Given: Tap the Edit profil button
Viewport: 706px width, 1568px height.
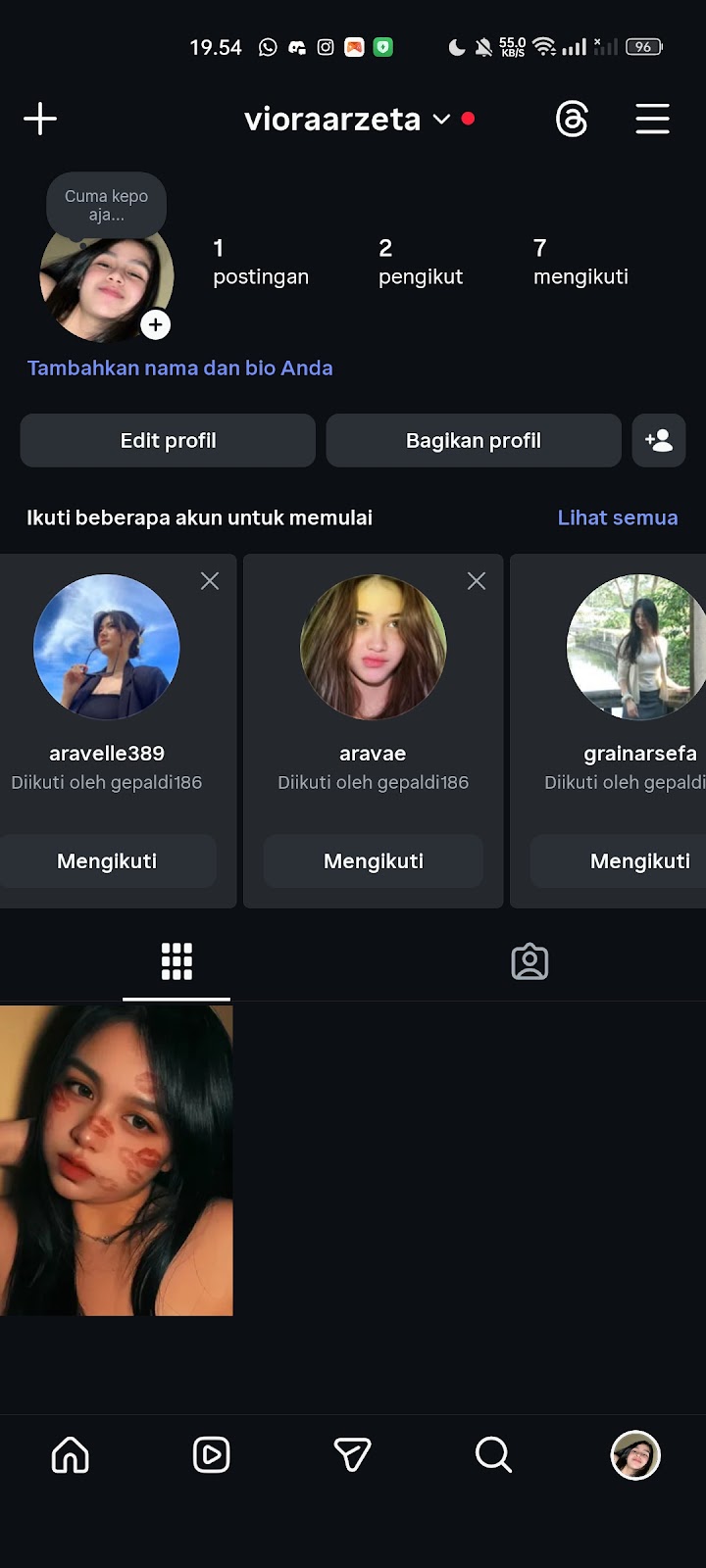Looking at the screenshot, I should [168, 441].
